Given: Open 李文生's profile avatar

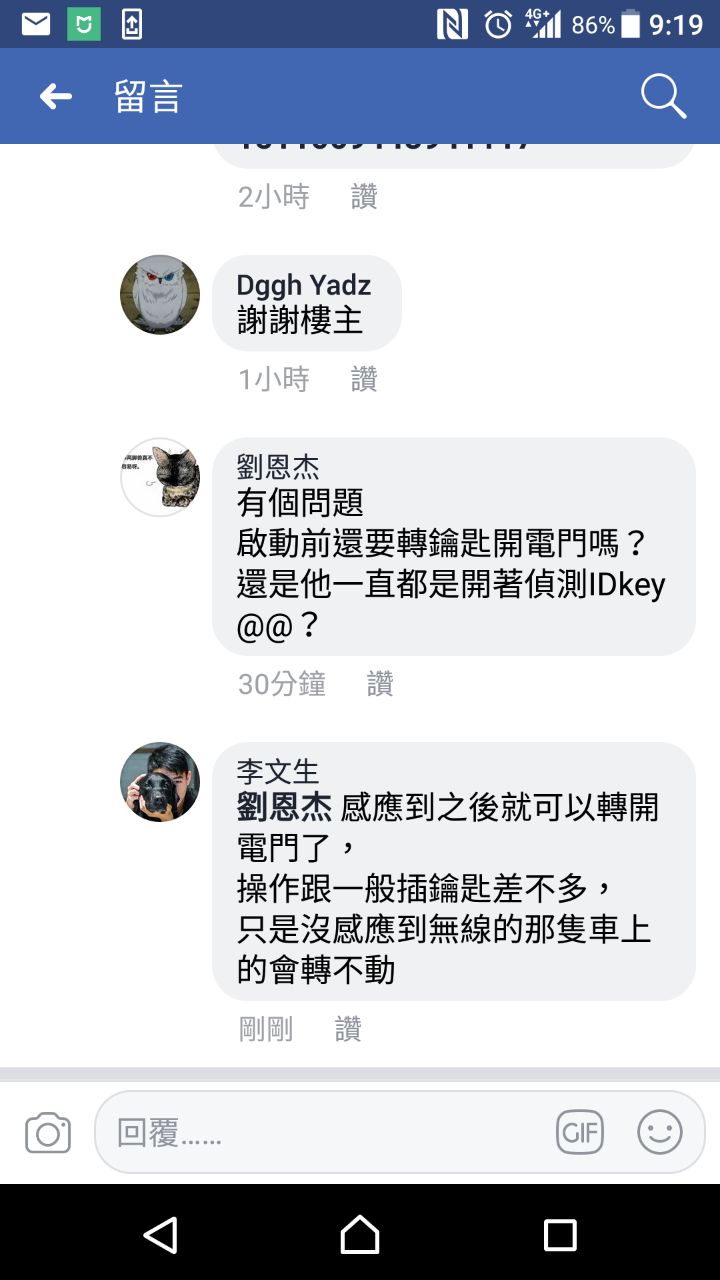Looking at the screenshot, I should pyautogui.click(x=160, y=782).
